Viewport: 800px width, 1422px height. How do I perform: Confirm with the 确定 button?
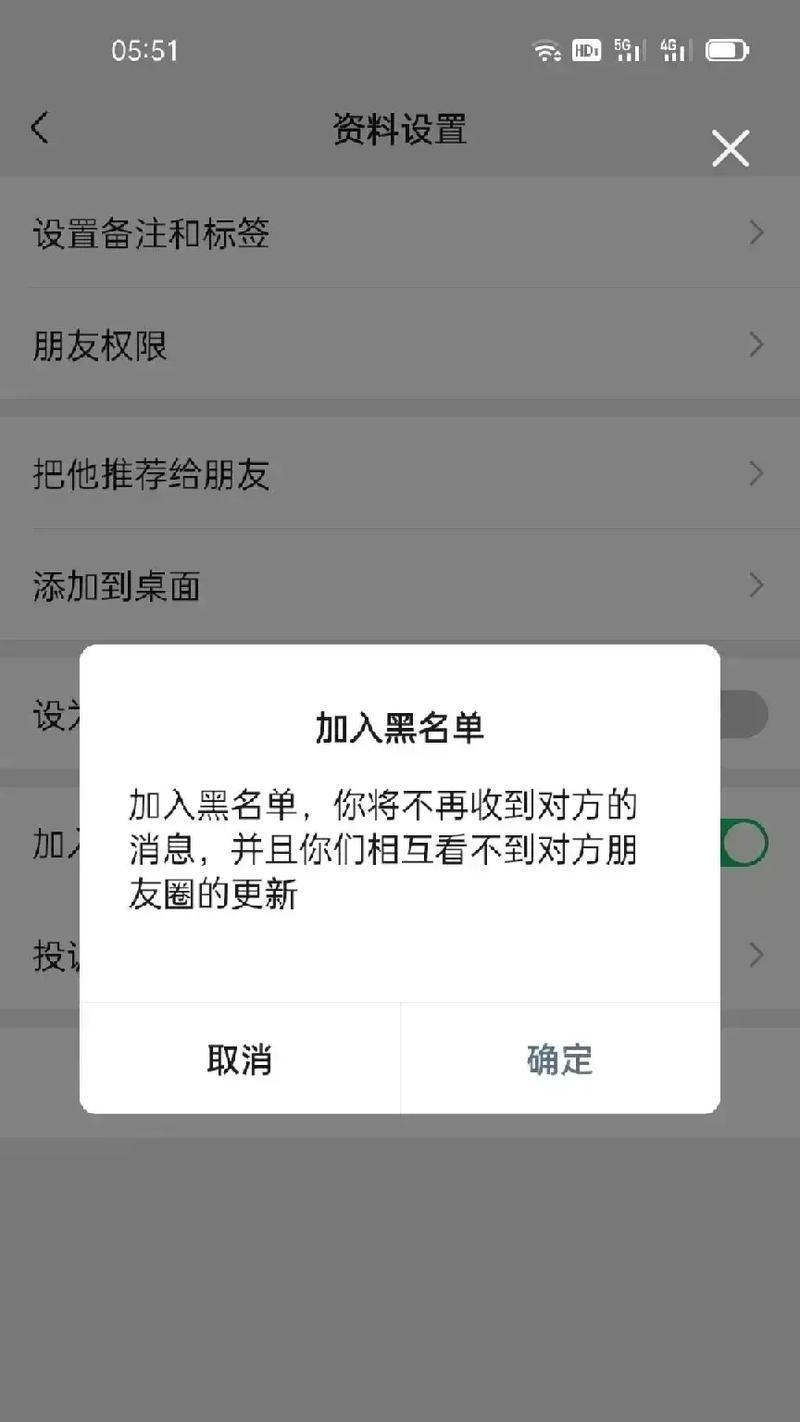click(560, 1059)
